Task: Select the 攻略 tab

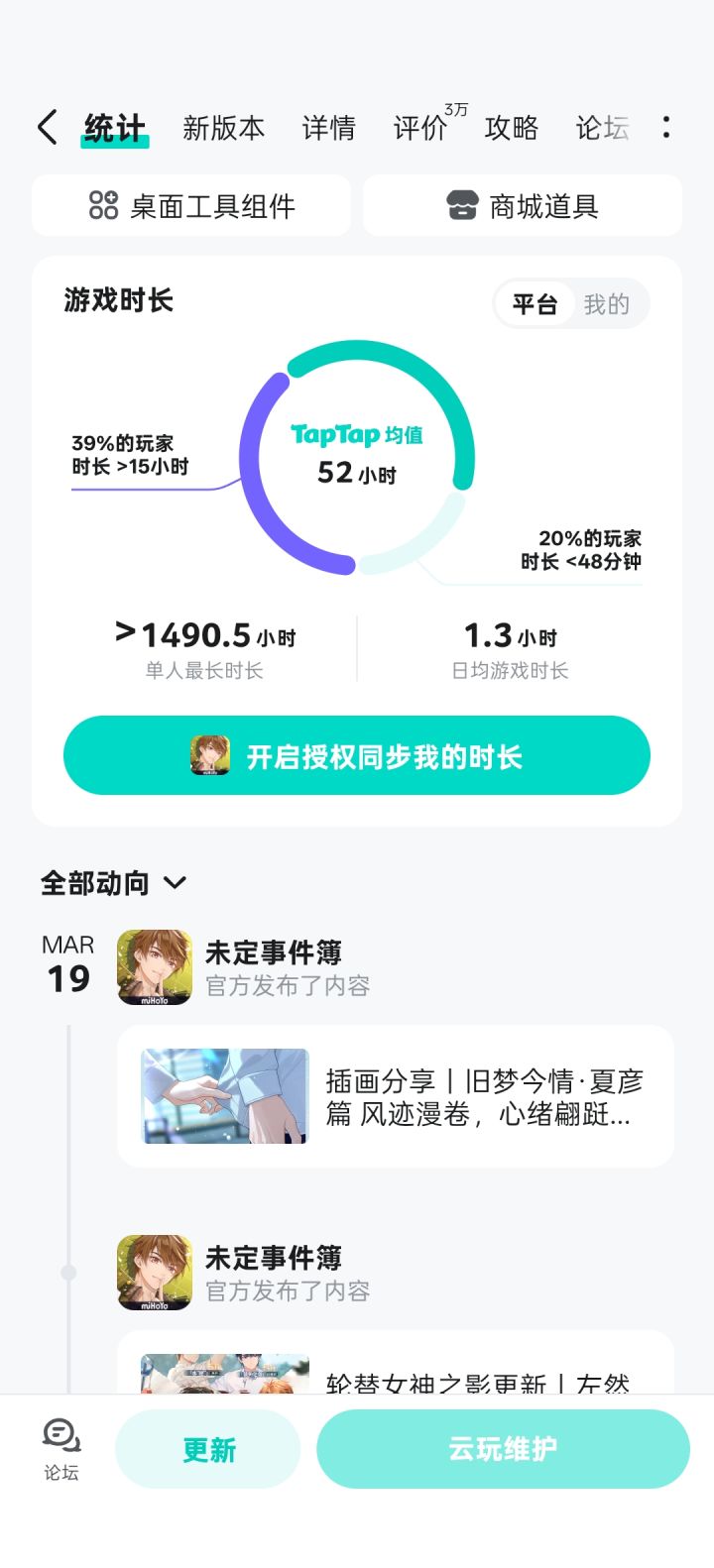Action: pyautogui.click(x=510, y=128)
